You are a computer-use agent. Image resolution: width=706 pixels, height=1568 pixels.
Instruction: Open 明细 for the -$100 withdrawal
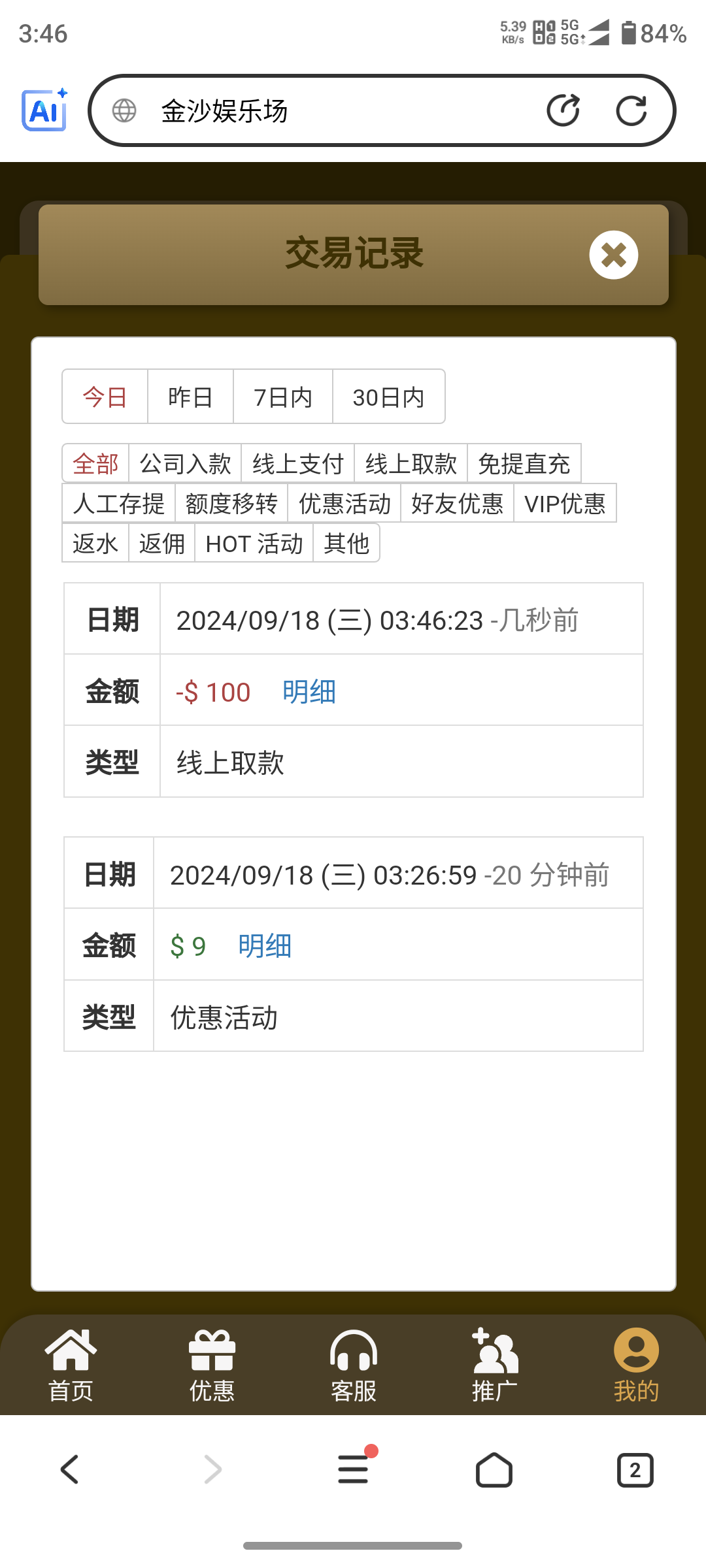pyautogui.click(x=309, y=692)
